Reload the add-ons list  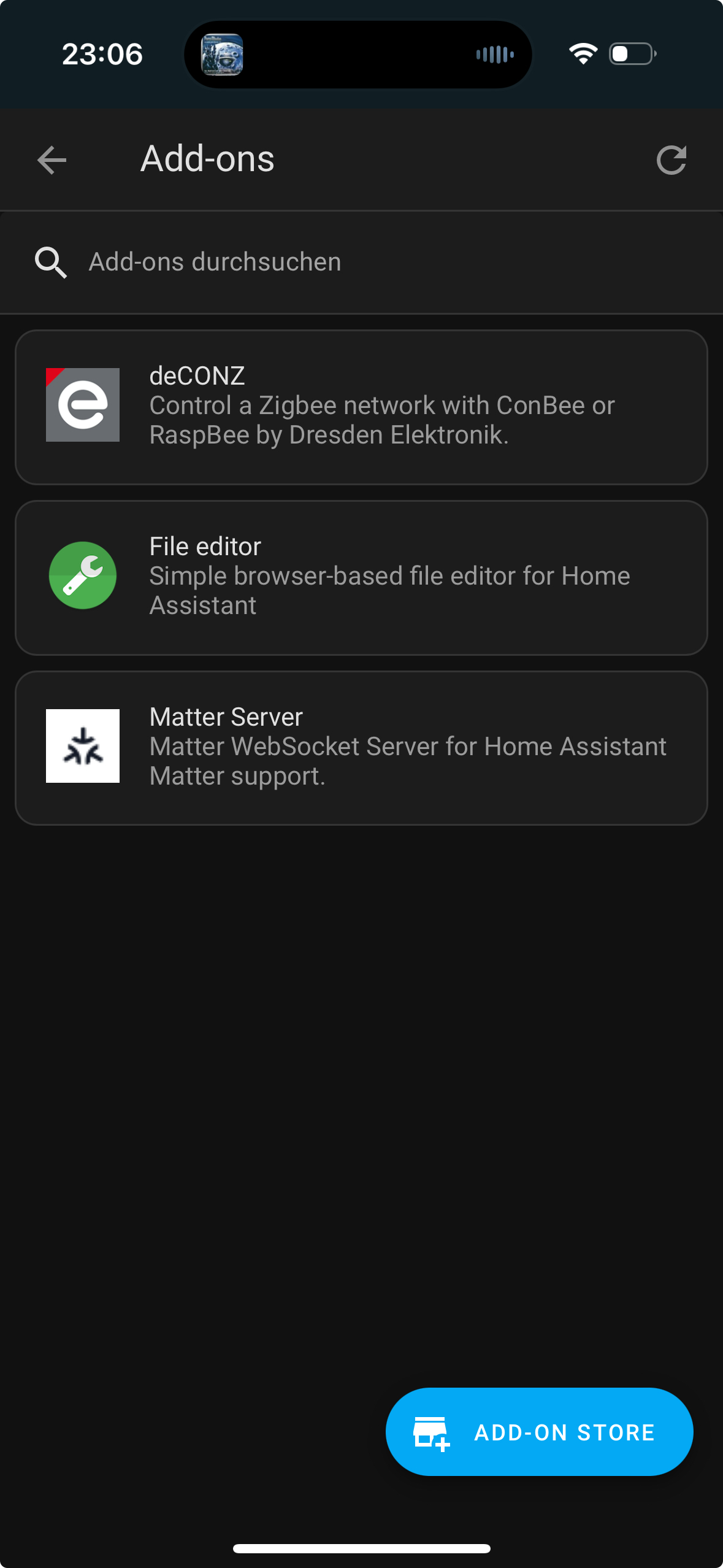671,160
